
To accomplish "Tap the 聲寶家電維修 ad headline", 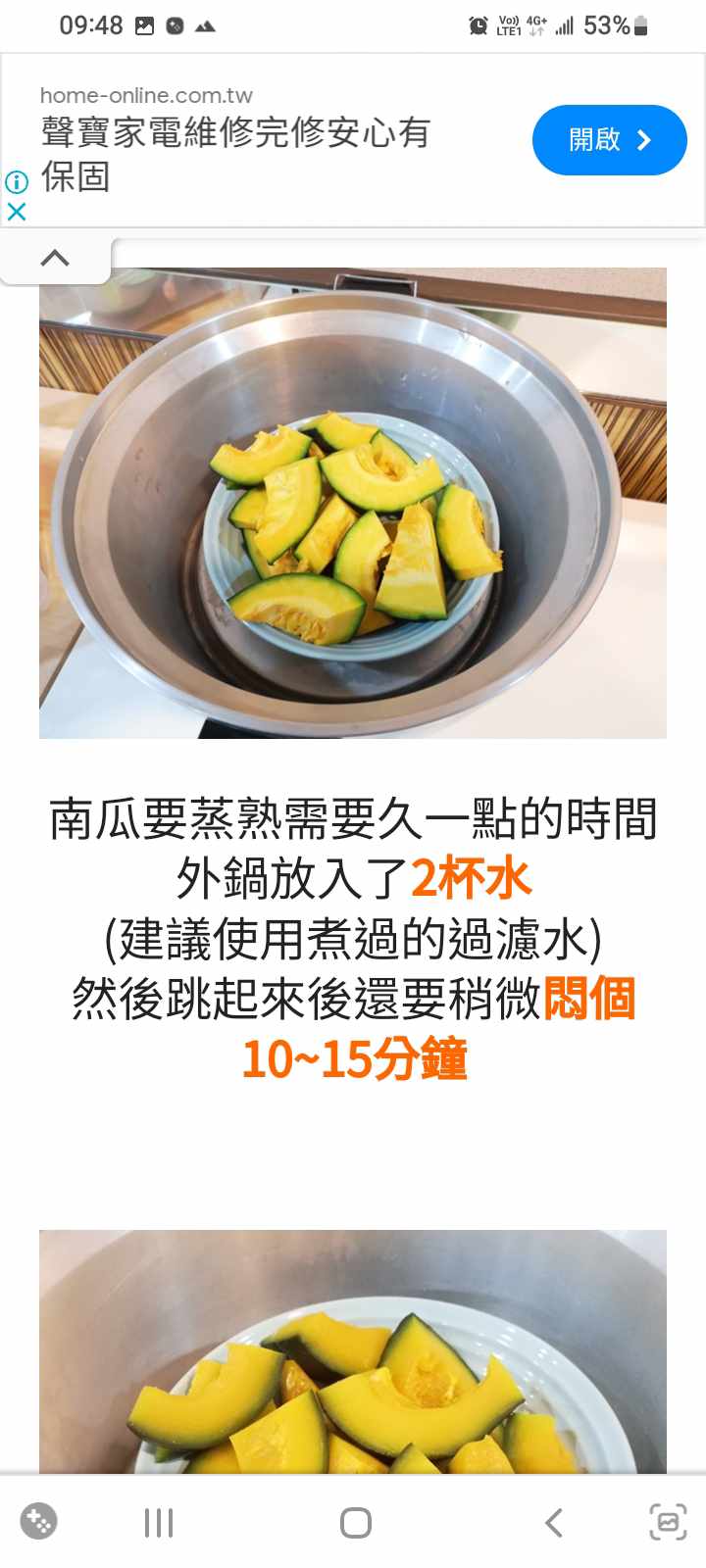I will [x=235, y=154].
